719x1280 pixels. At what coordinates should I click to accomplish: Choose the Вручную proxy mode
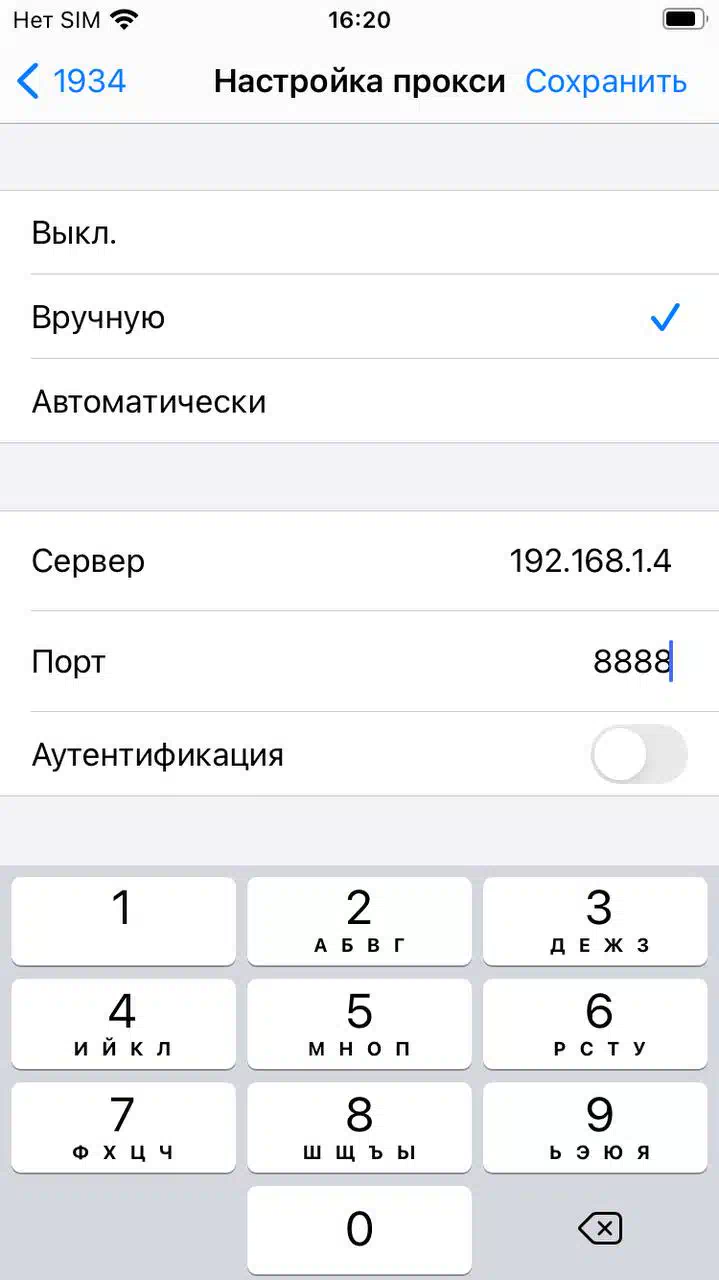click(x=360, y=318)
